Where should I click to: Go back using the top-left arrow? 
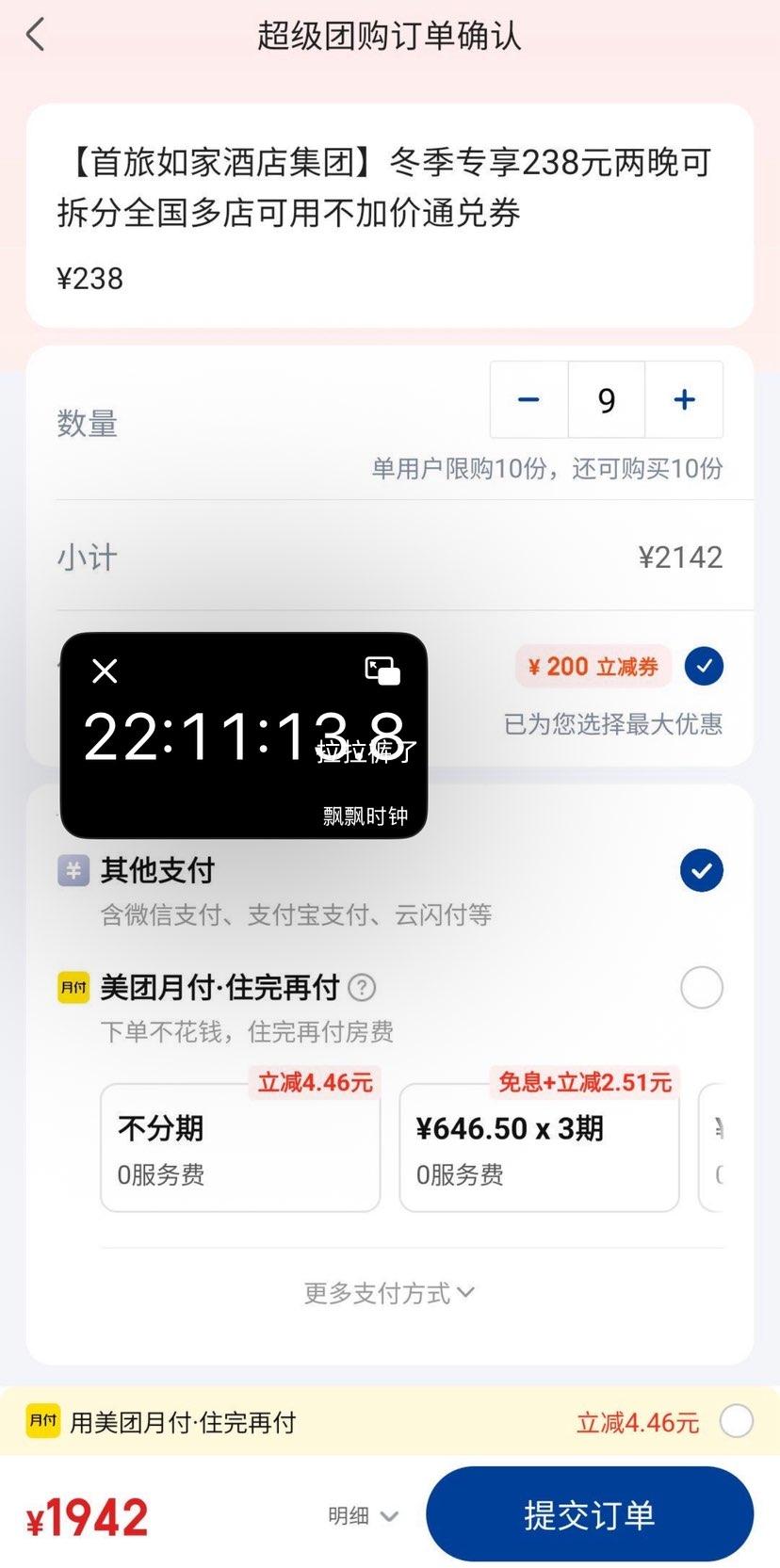tap(35, 34)
